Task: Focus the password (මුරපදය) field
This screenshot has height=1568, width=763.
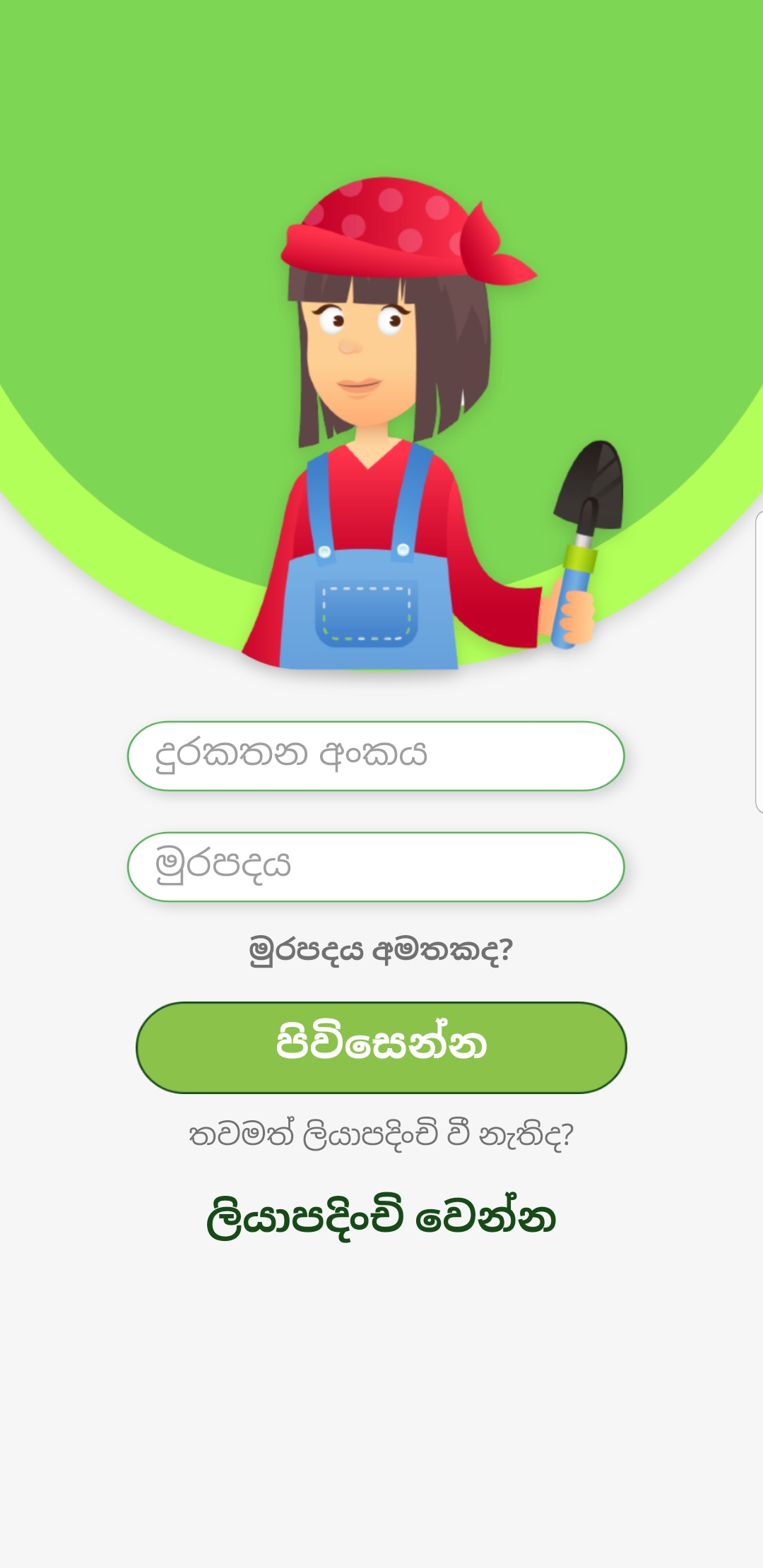Action: point(376,867)
